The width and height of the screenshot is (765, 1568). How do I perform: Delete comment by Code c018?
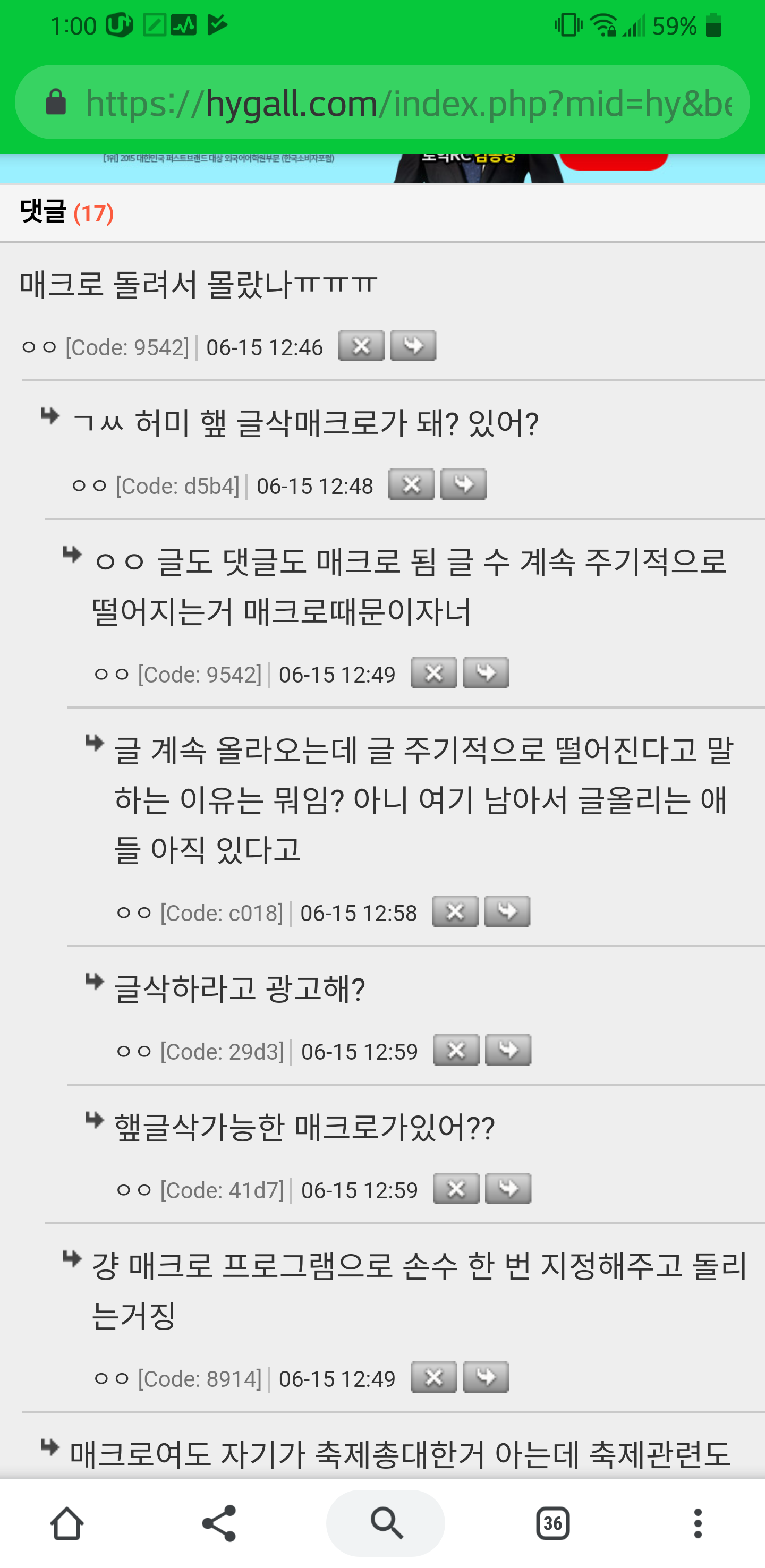(455, 912)
